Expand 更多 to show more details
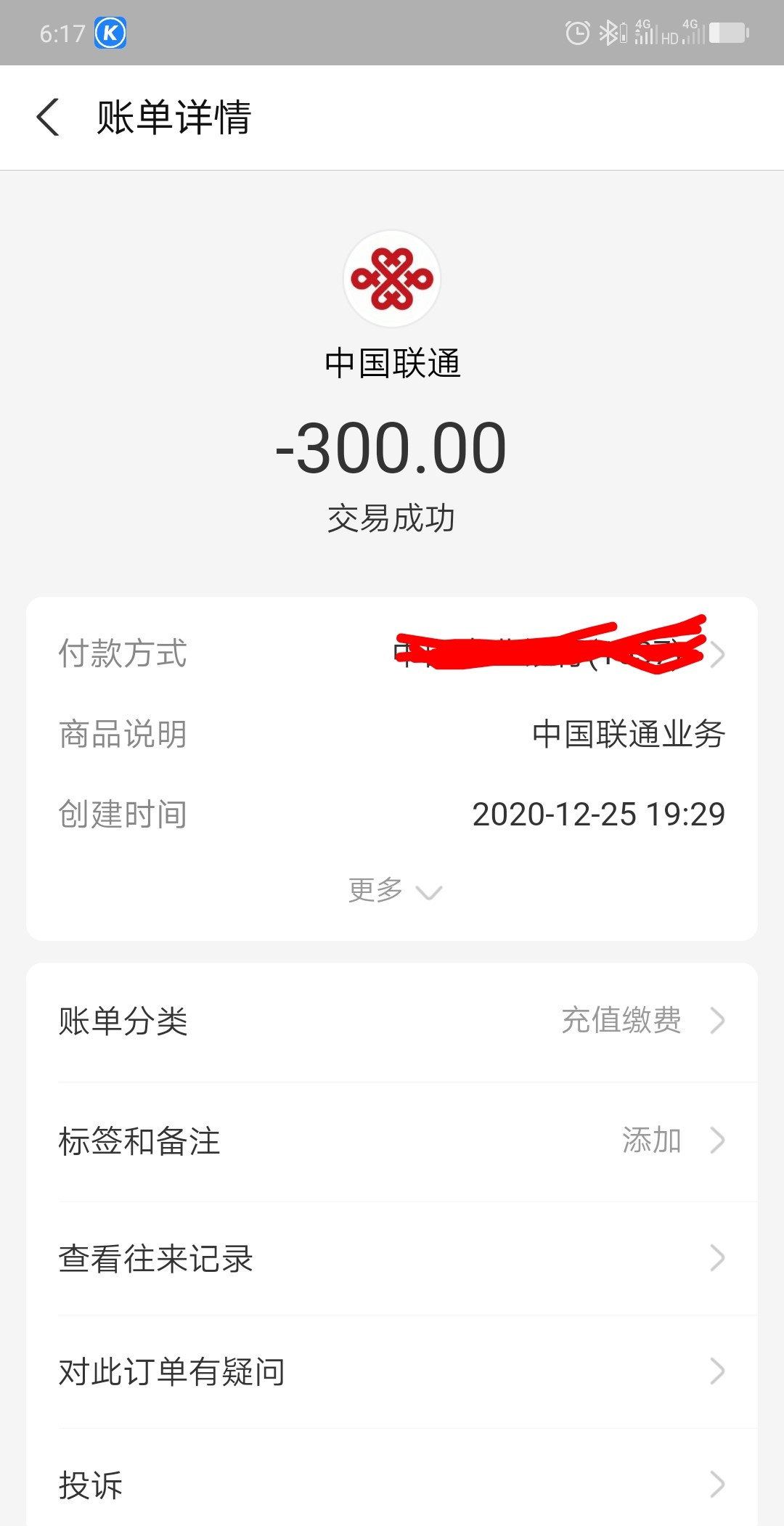 (393, 891)
